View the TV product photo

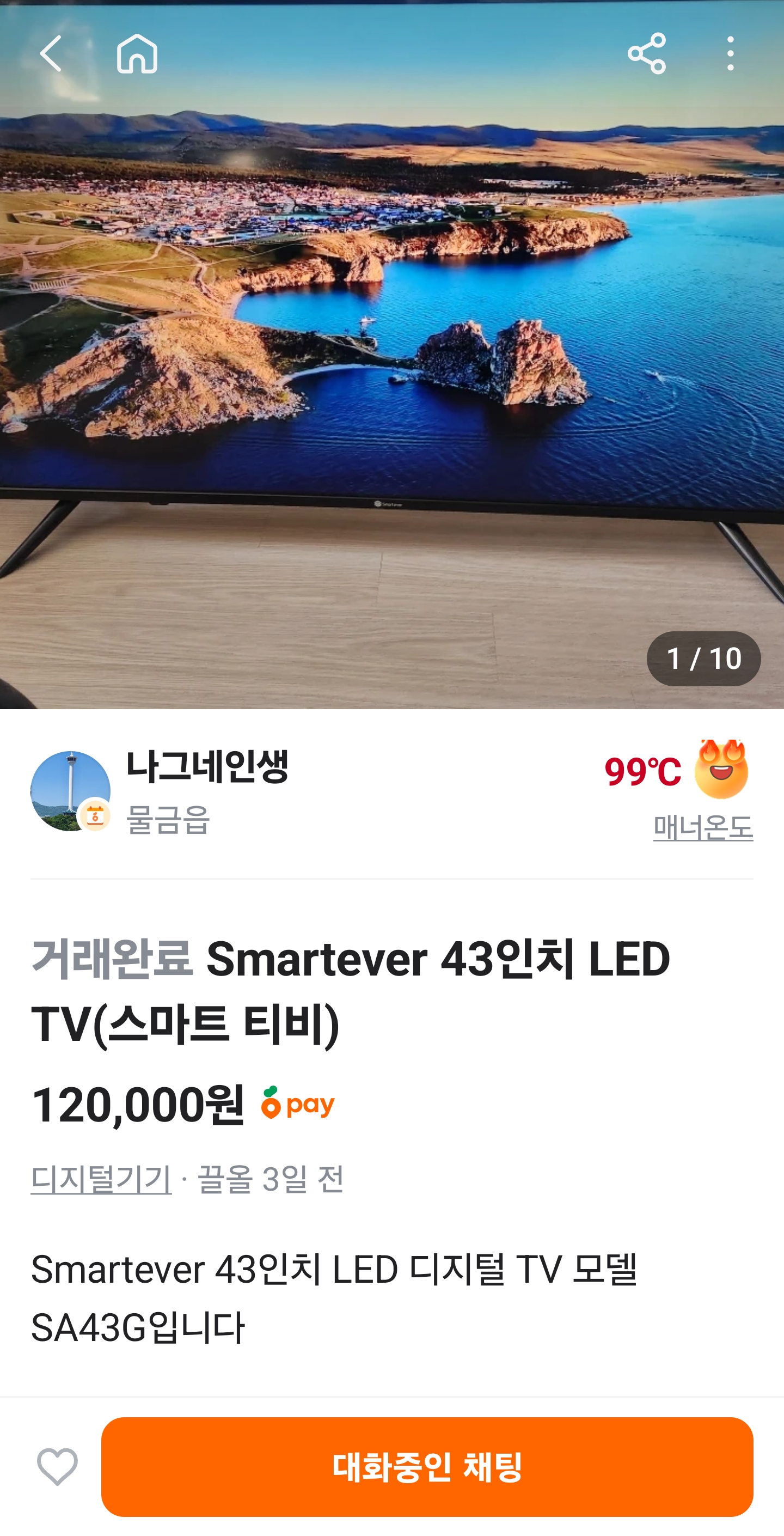pos(391,358)
